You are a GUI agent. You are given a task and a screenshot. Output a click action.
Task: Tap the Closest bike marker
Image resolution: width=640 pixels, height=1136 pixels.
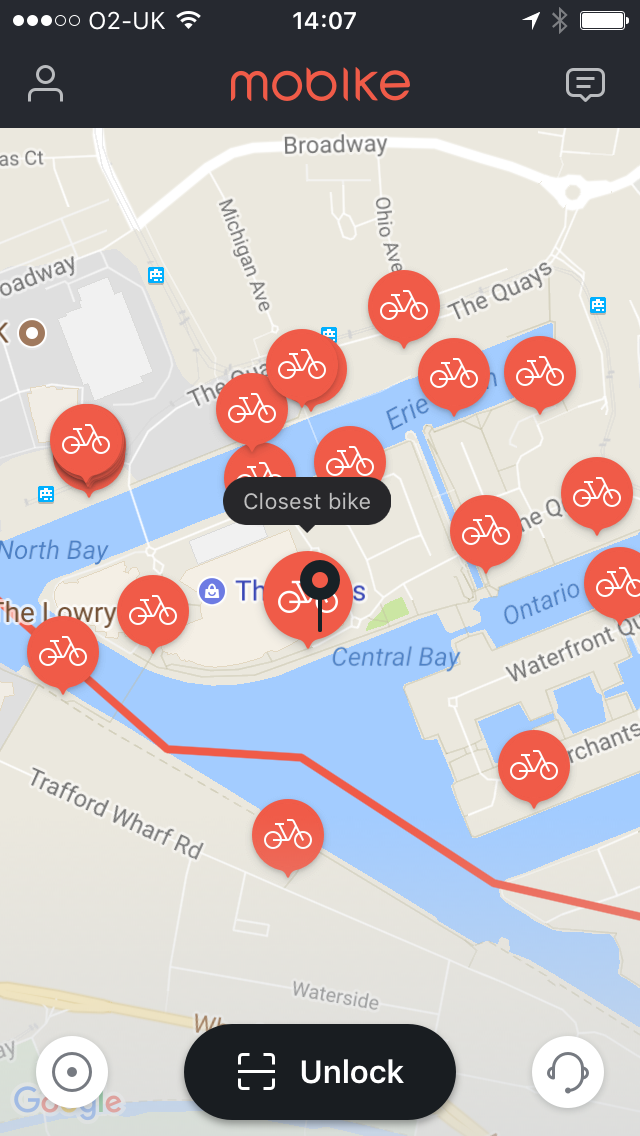click(307, 598)
